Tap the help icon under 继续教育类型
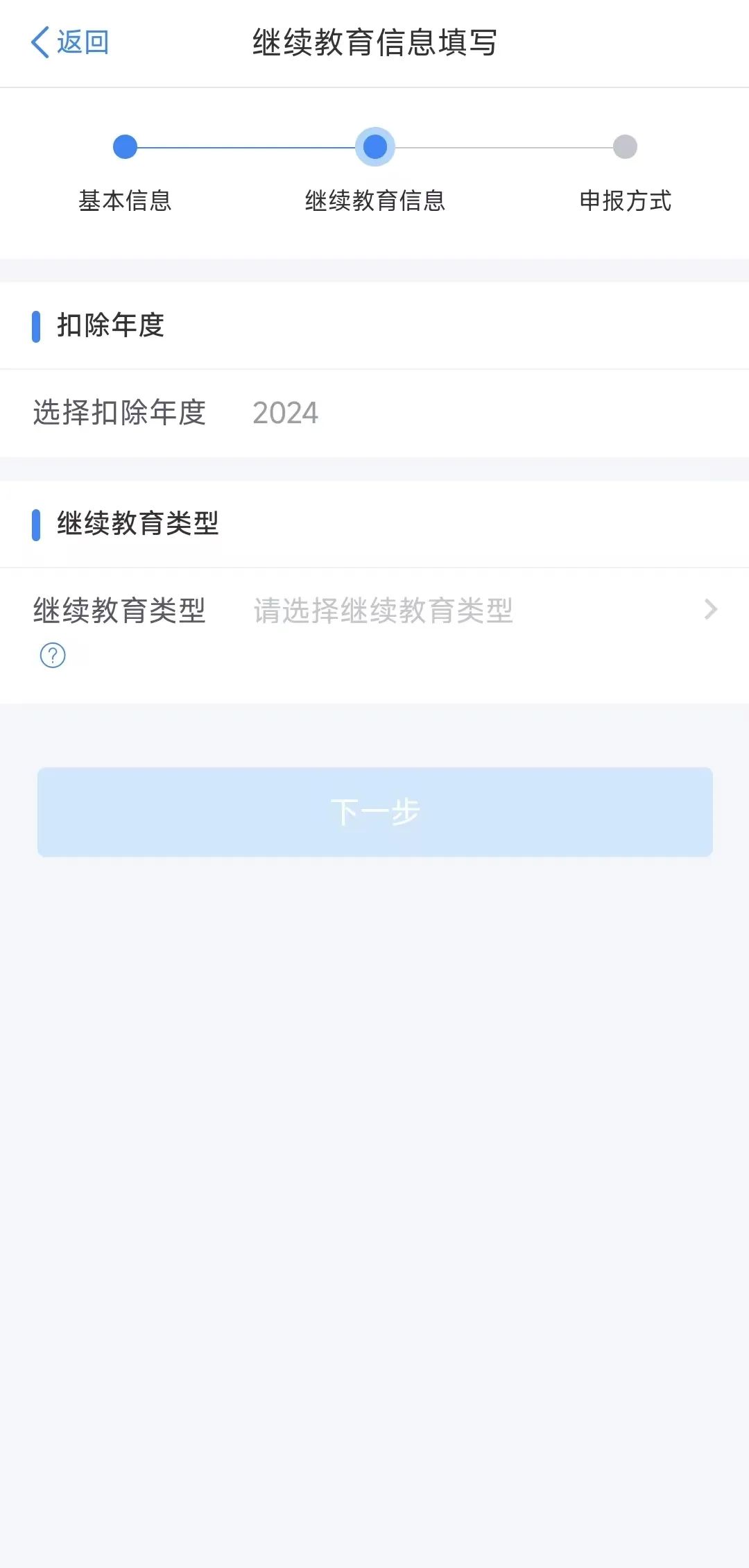Viewport: 749px width, 1568px height. click(x=53, y=655)
